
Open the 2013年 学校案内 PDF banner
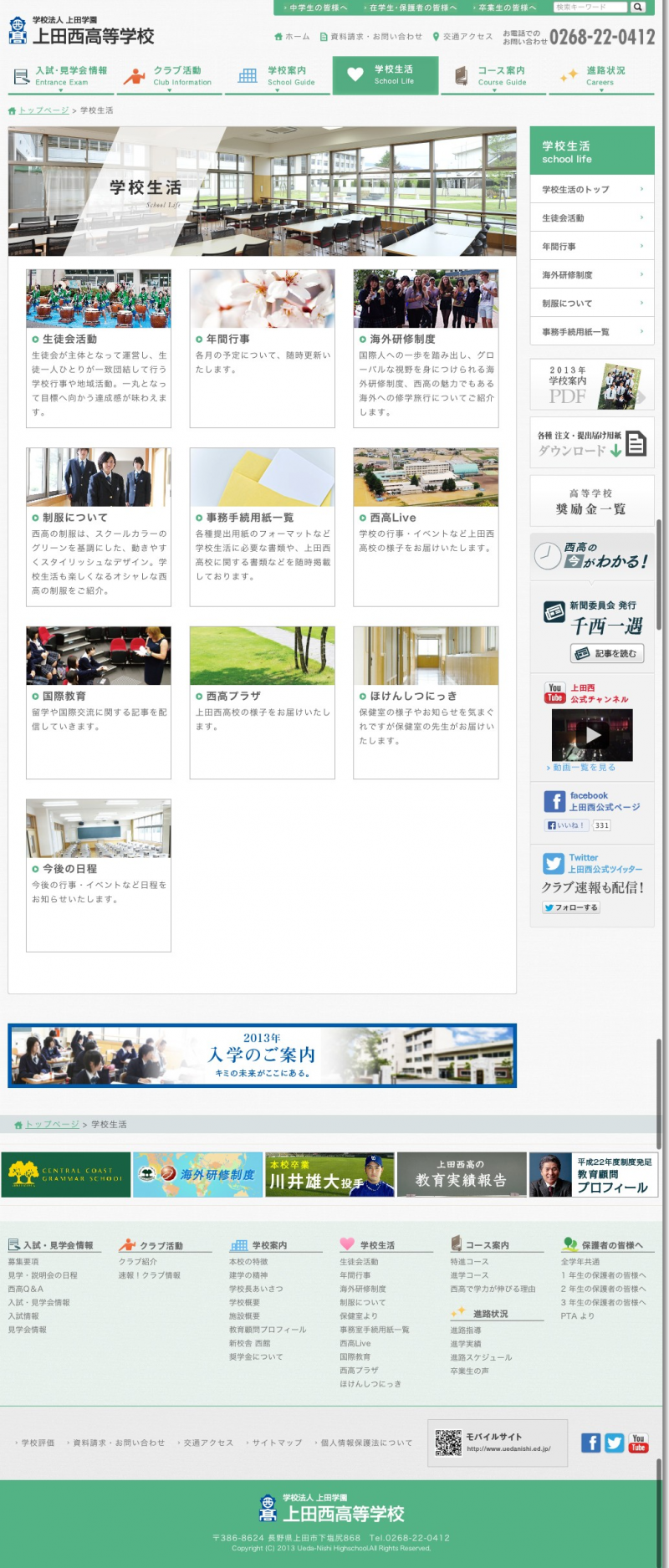click(592, 385)
